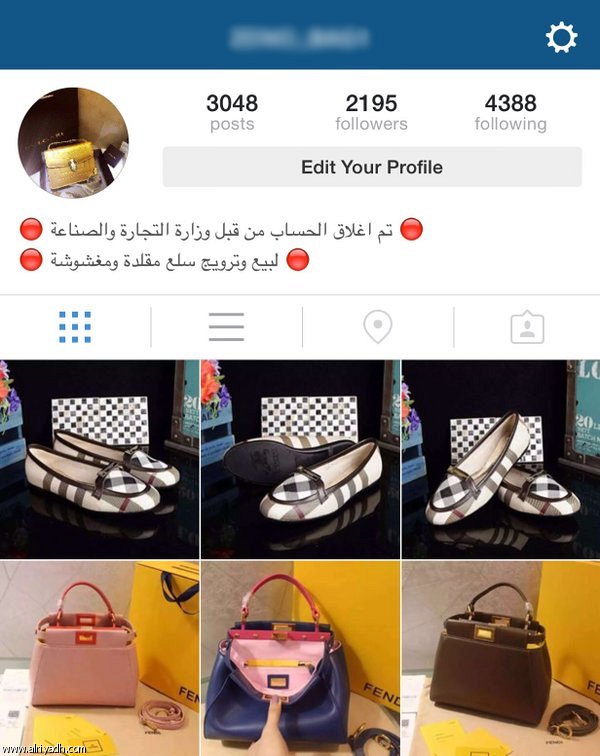Open the blue handbag post

(299, 658)
